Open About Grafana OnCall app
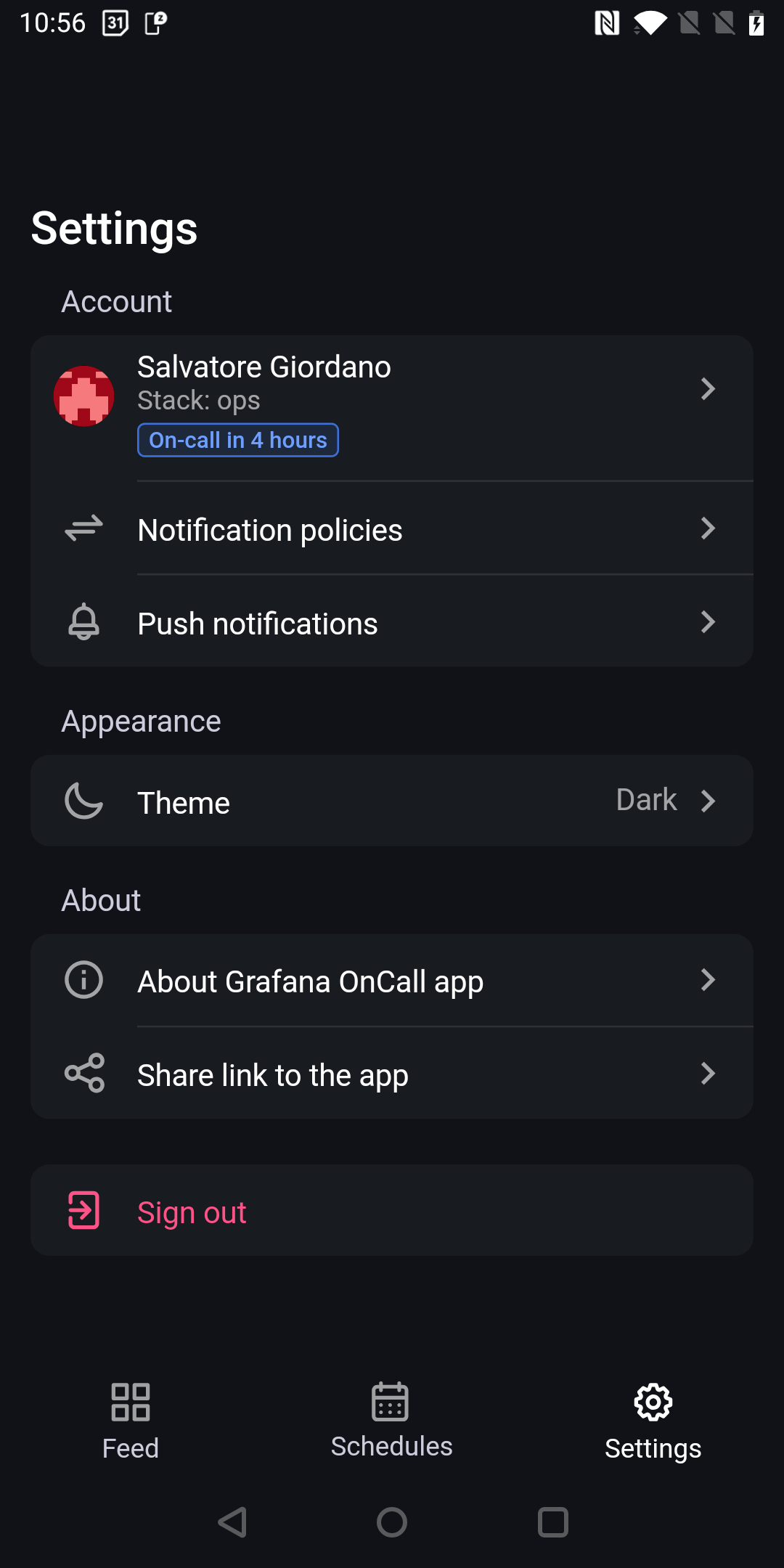 pyautogui.click(x=392, y=981)
